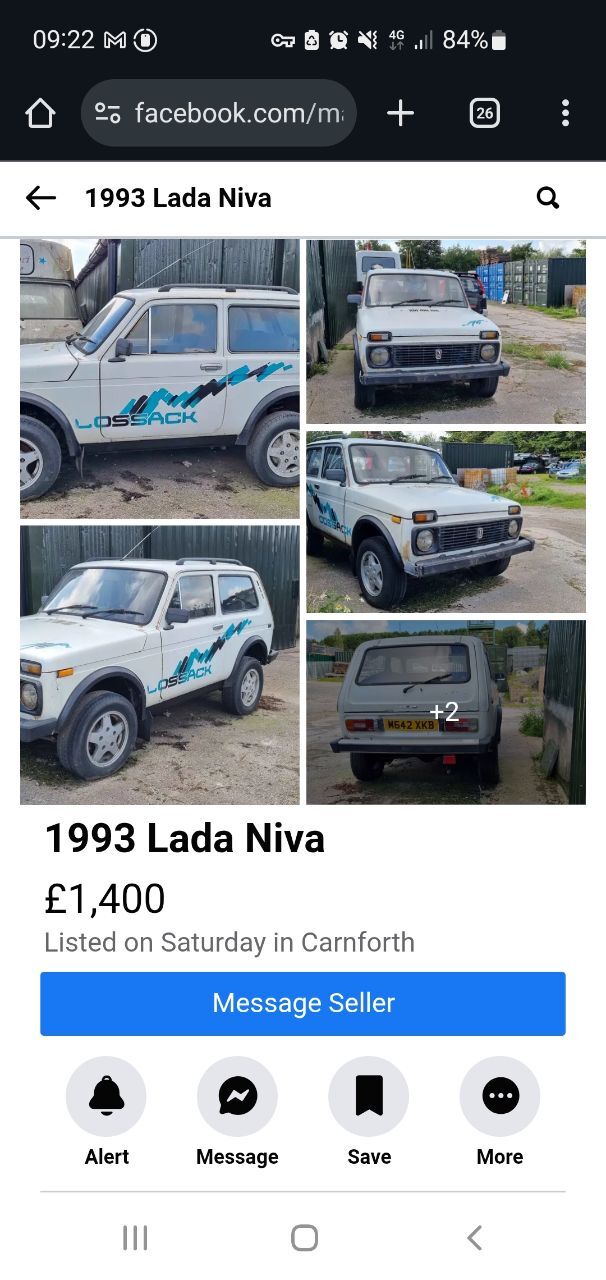
Task: Open the browser home page
Action: pos(40,113)
